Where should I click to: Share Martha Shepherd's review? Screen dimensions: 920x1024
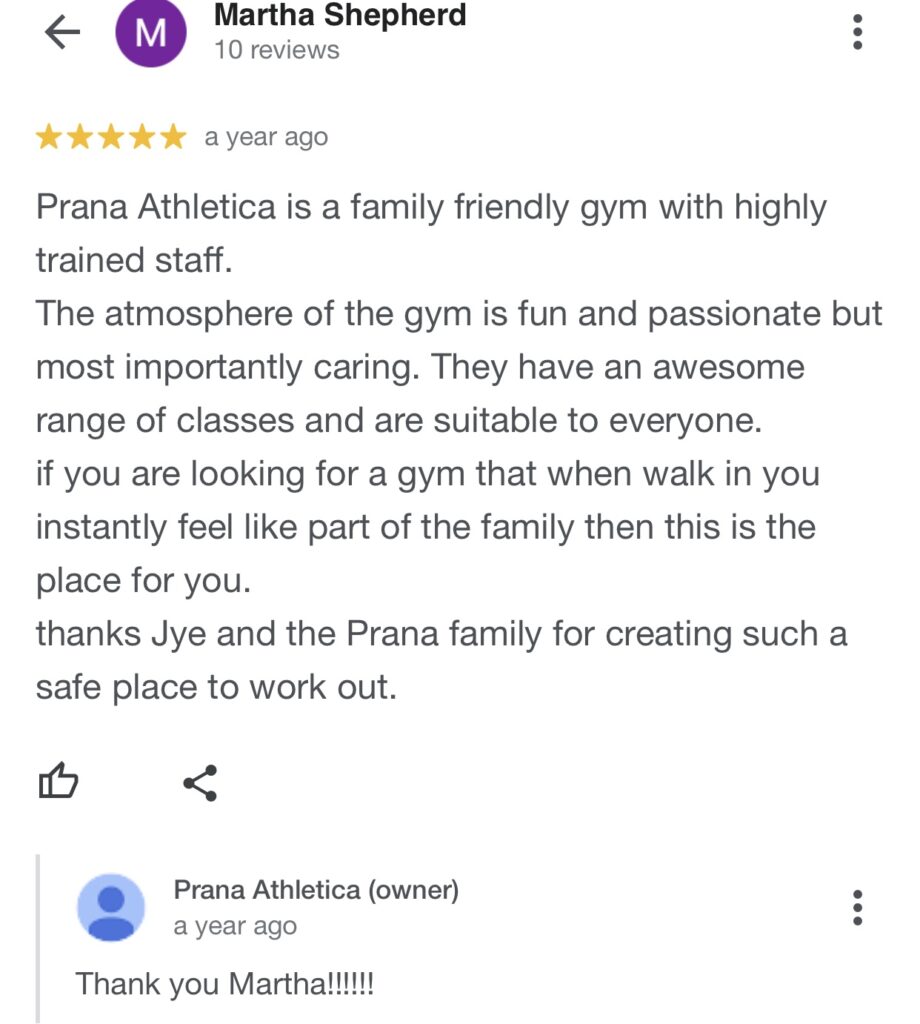coord(200,783)
